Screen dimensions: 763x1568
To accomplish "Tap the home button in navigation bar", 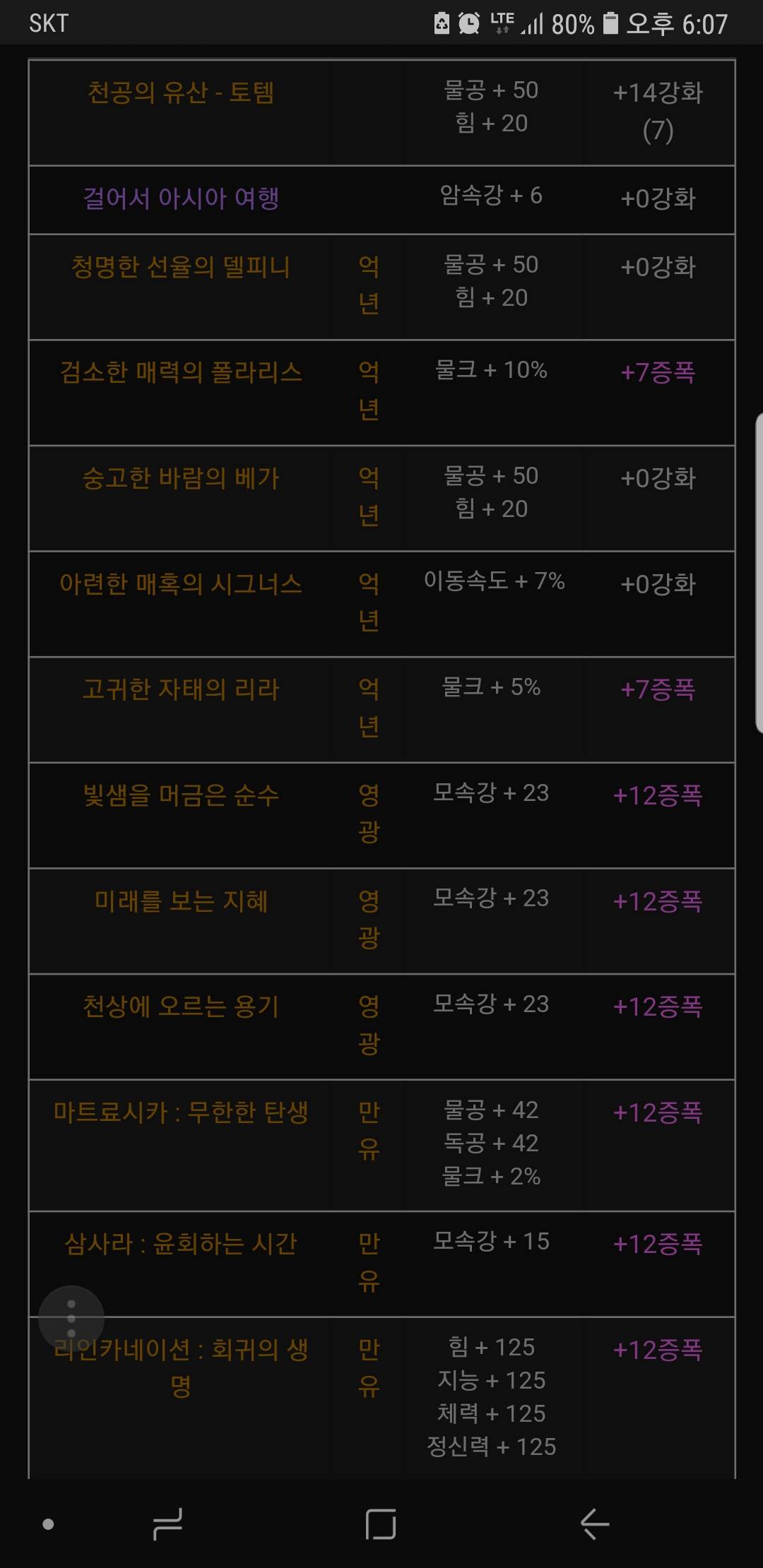I will pyautogui.click(x=381, y=1524).
